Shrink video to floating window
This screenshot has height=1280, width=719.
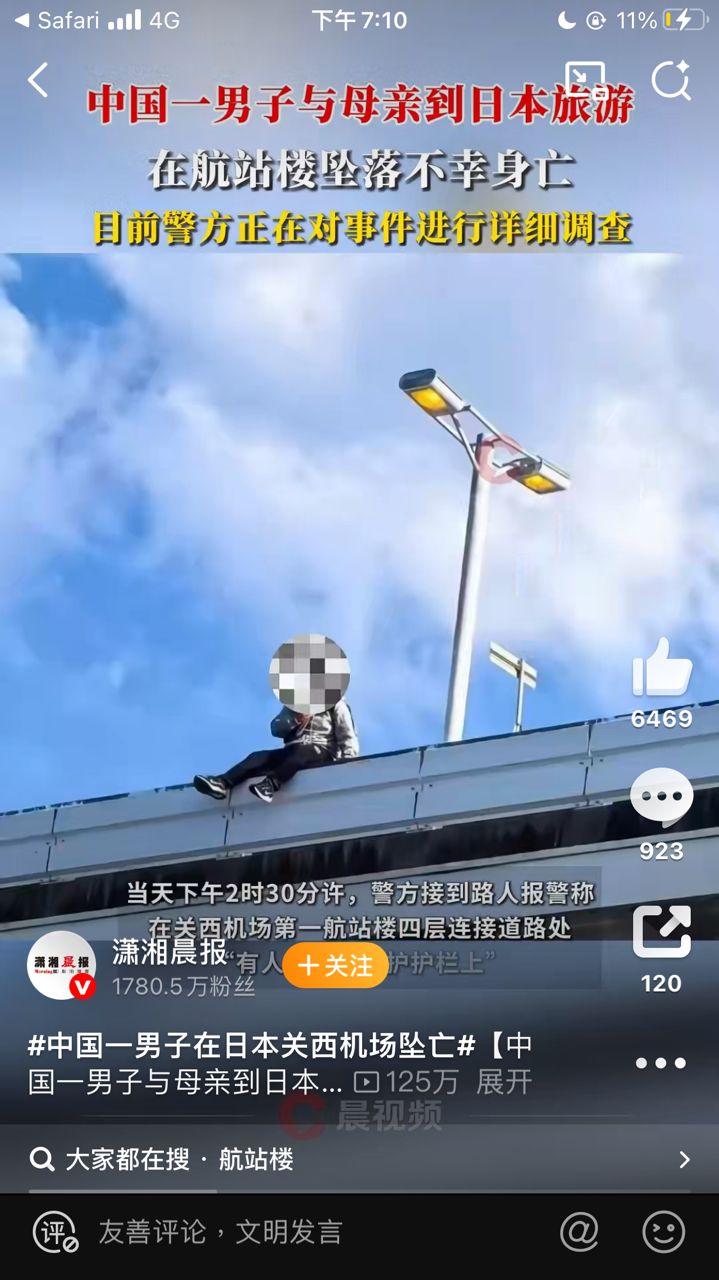(585, 80)
